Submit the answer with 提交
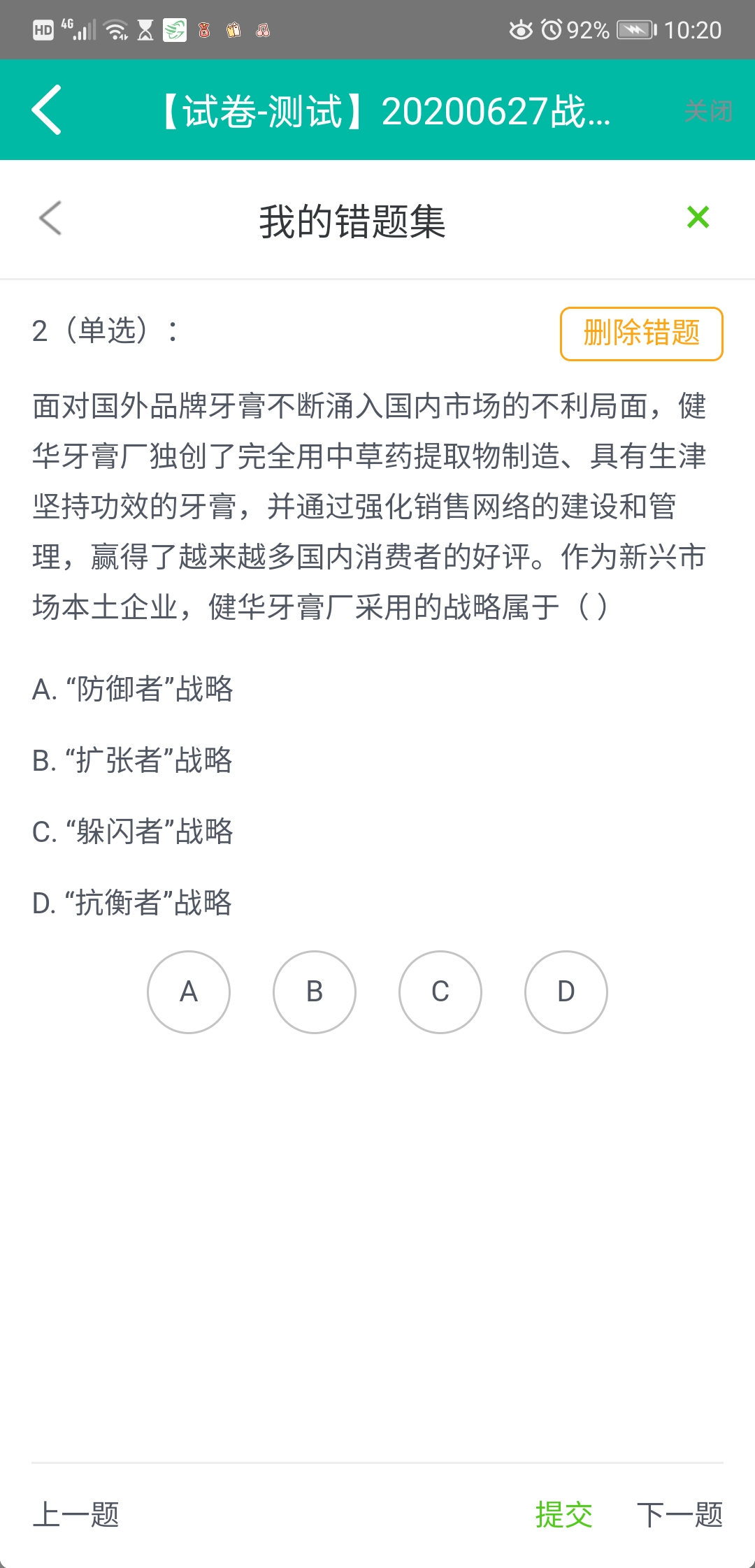Screen dimensions: 755x1568 click(563, 1515)
